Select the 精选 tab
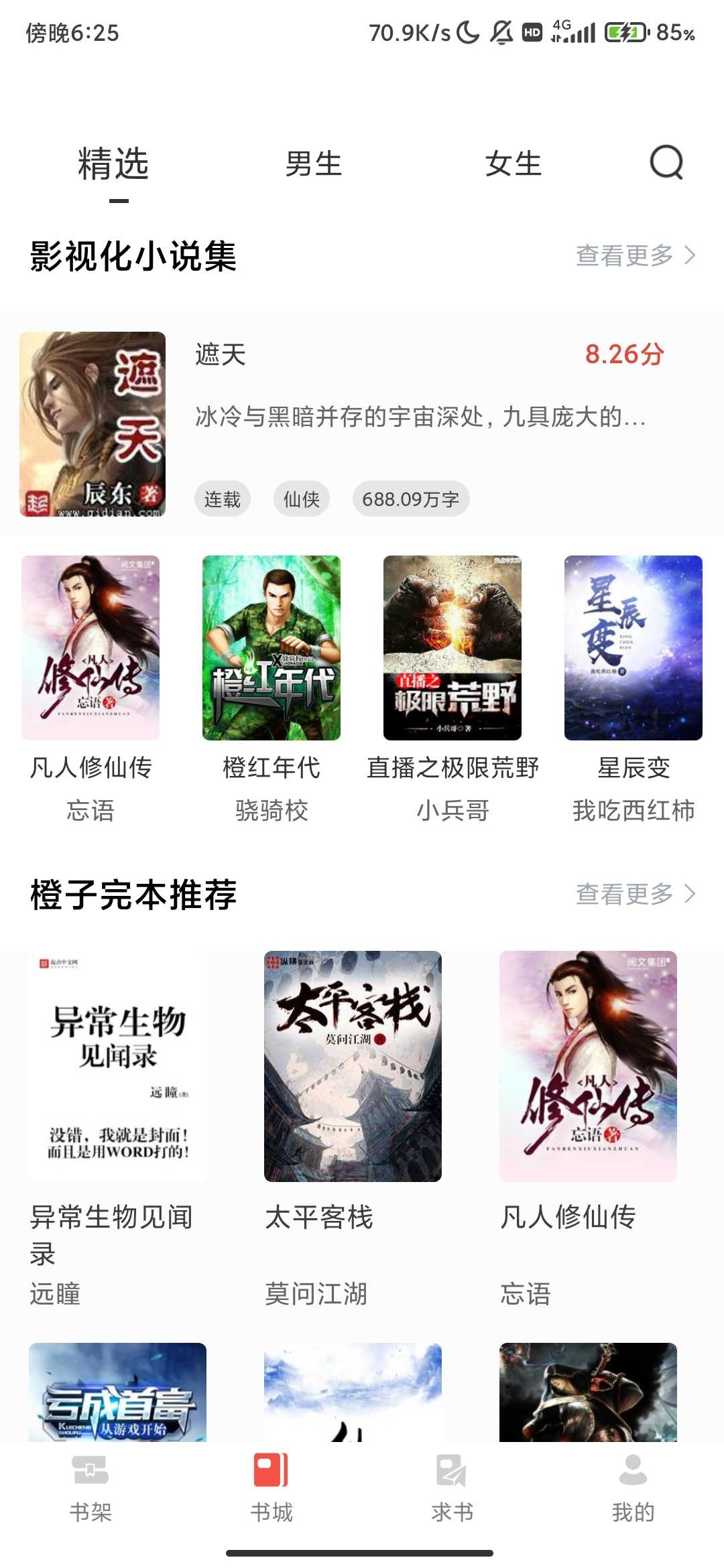 113,164
